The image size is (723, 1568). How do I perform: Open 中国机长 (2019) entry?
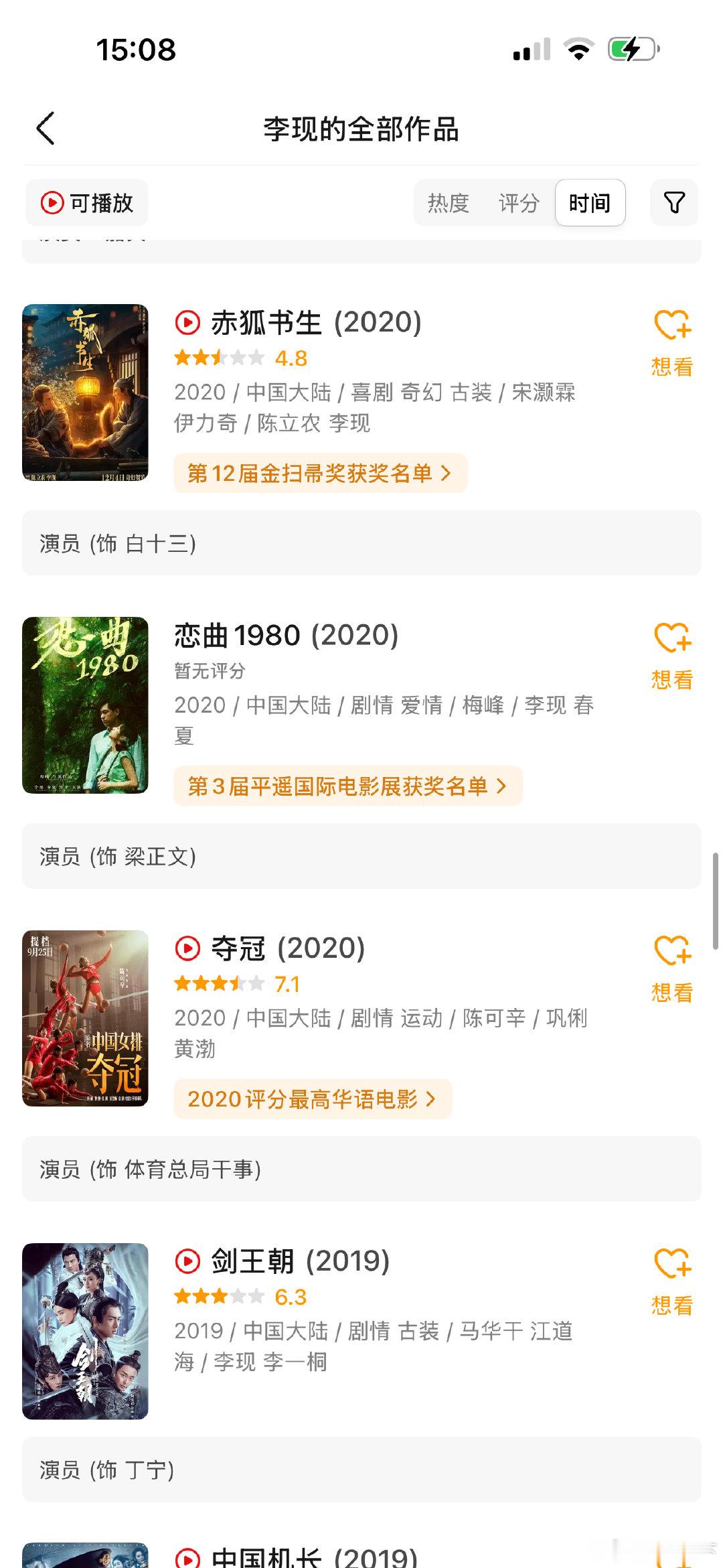(x=314, y=1557)
